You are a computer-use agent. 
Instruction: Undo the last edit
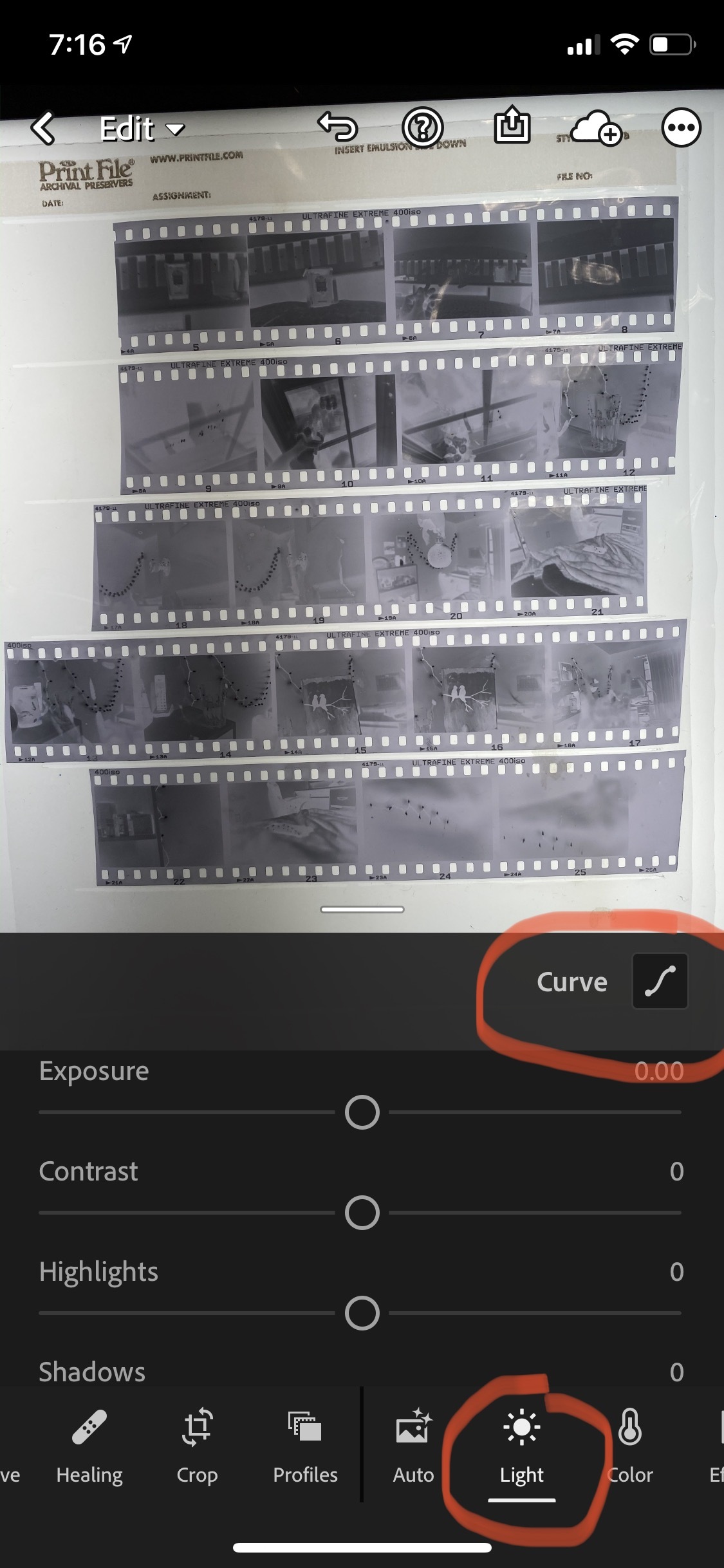point(338,126)
